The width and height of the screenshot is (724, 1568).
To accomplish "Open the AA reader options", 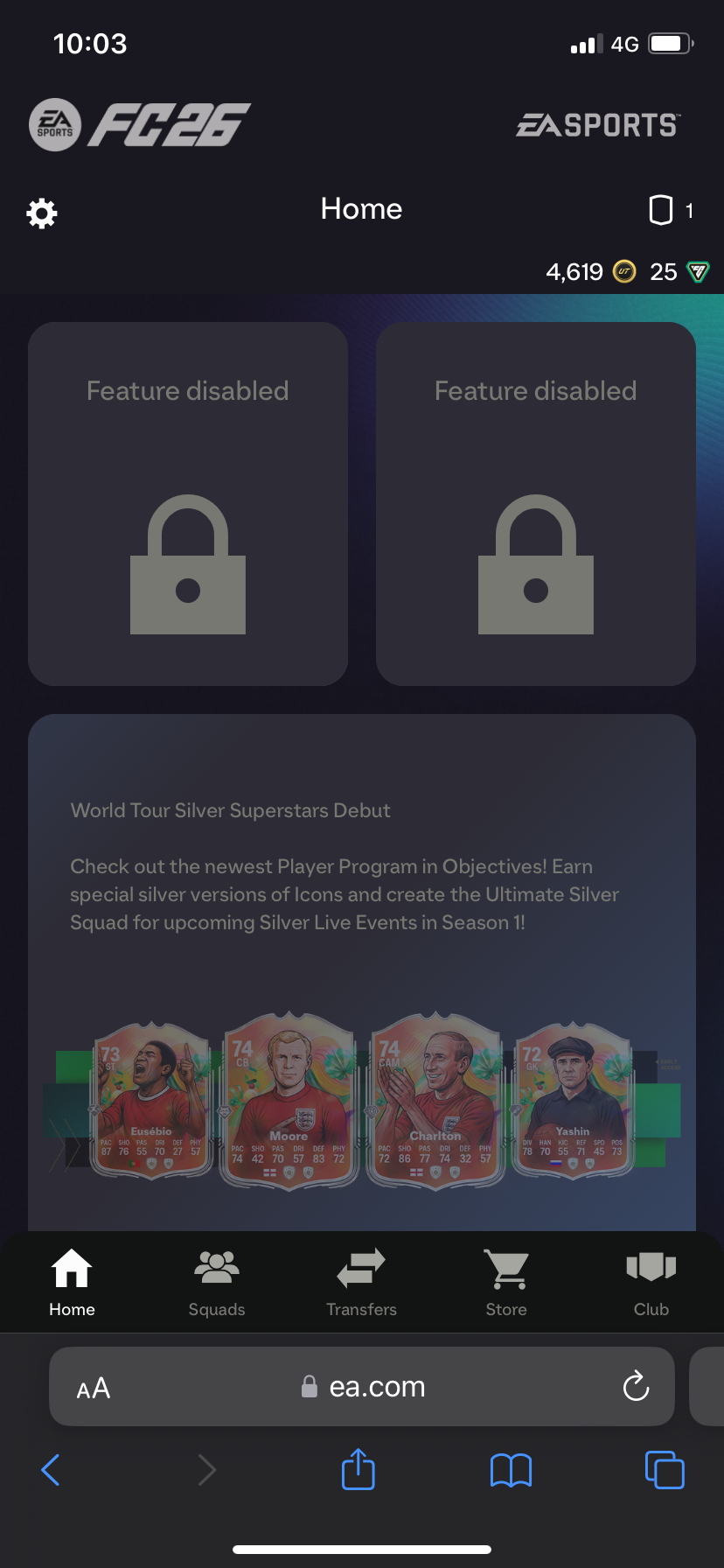I will (94, 1388).
